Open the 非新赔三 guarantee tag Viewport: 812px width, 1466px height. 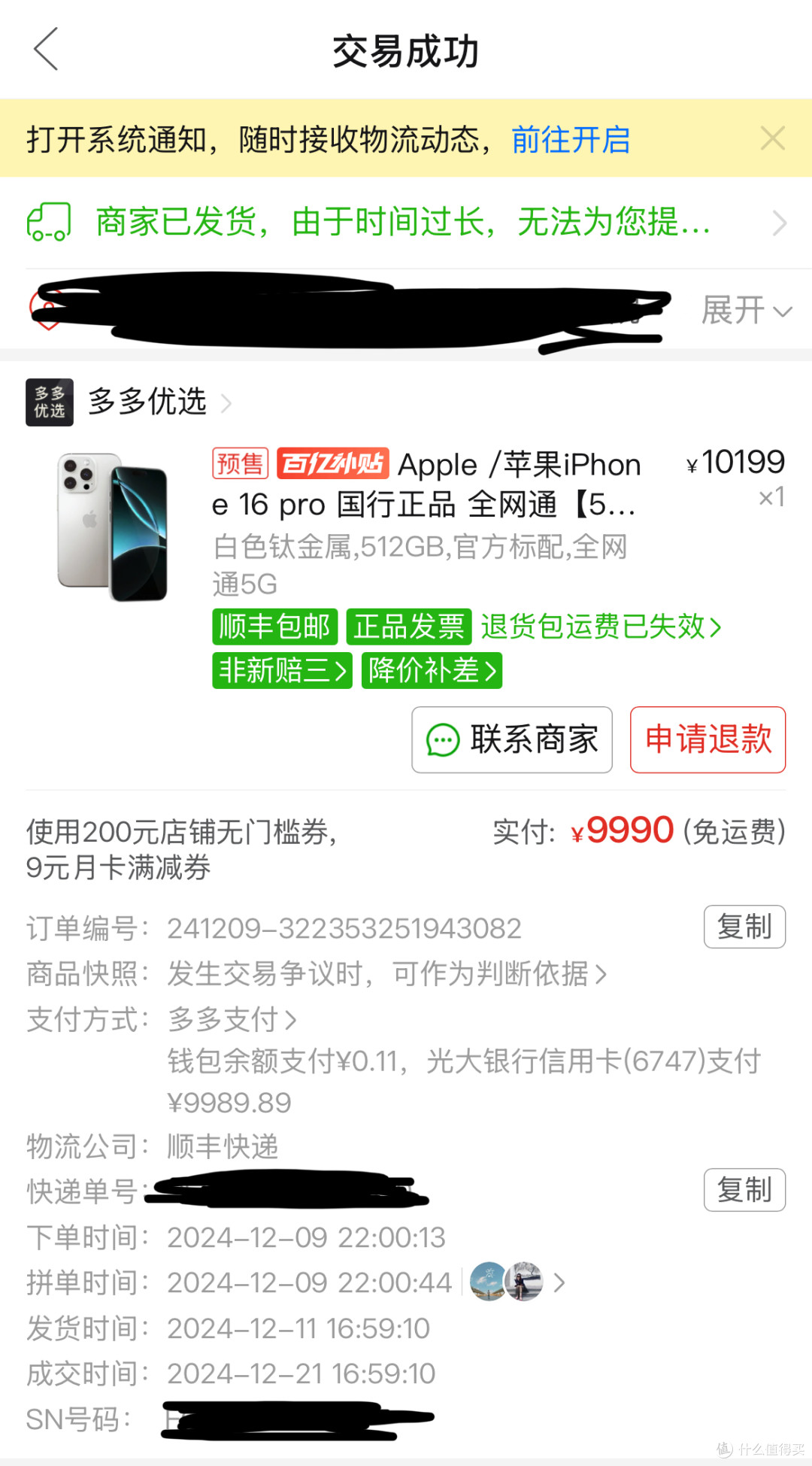[x=282, y=670]
